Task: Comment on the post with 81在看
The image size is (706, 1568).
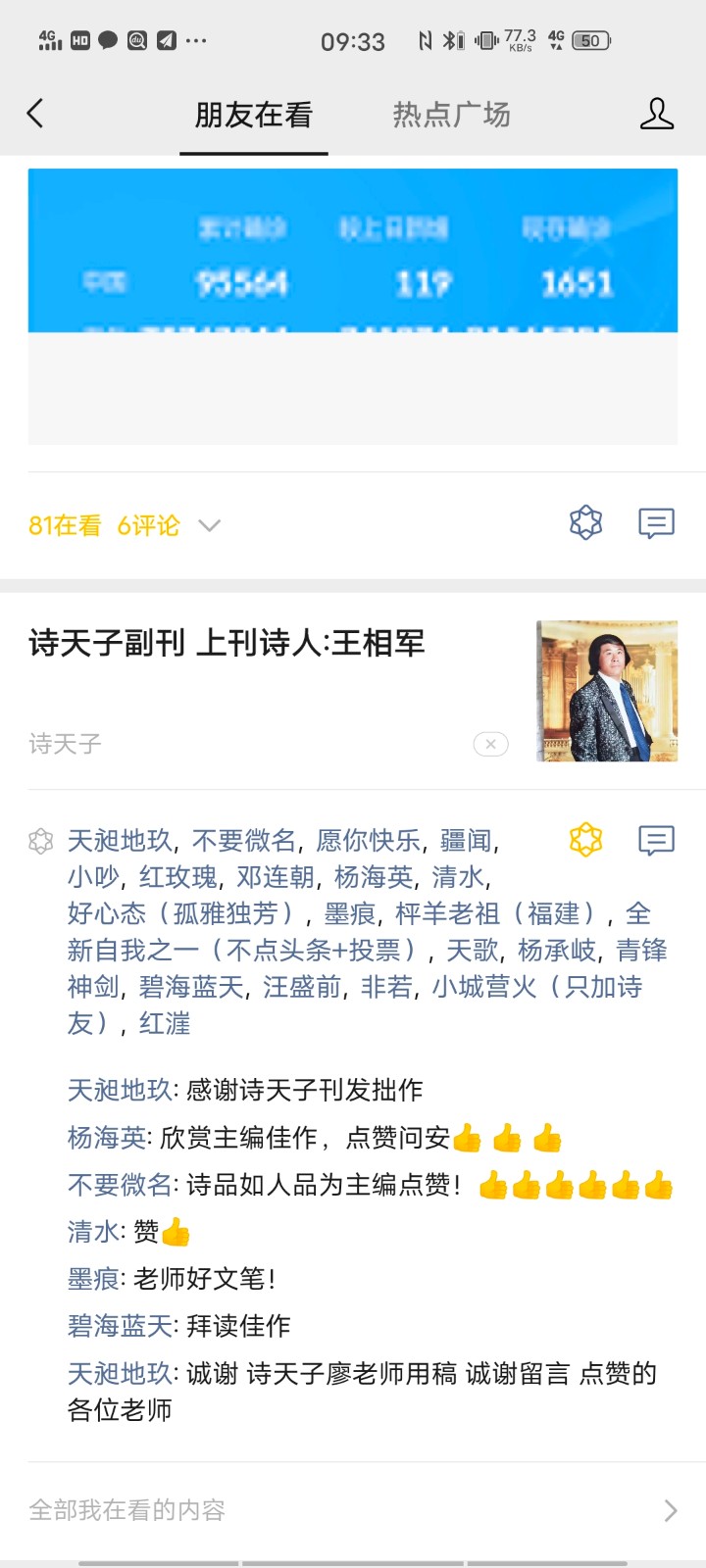Action: (656, 523)
